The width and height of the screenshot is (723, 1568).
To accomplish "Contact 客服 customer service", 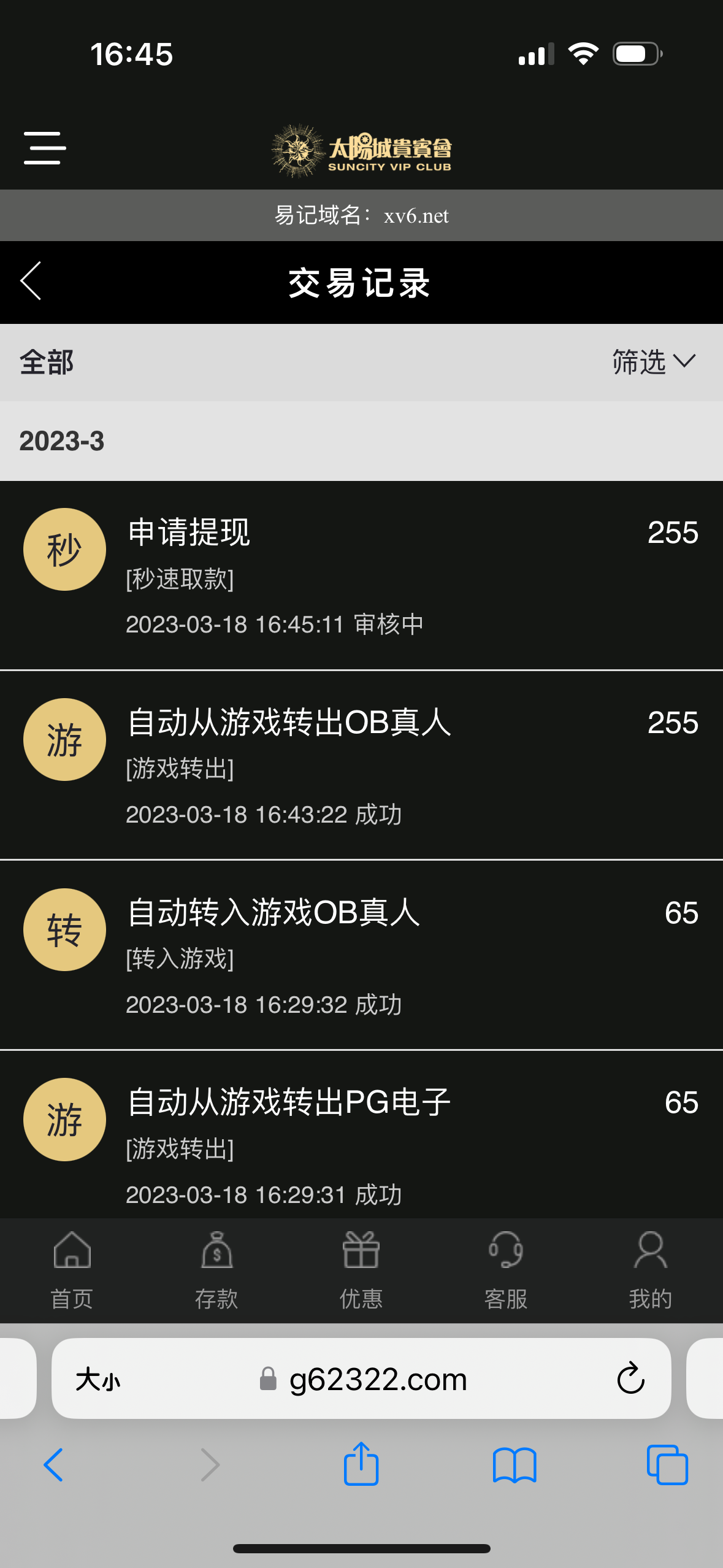I will 506,1271.
